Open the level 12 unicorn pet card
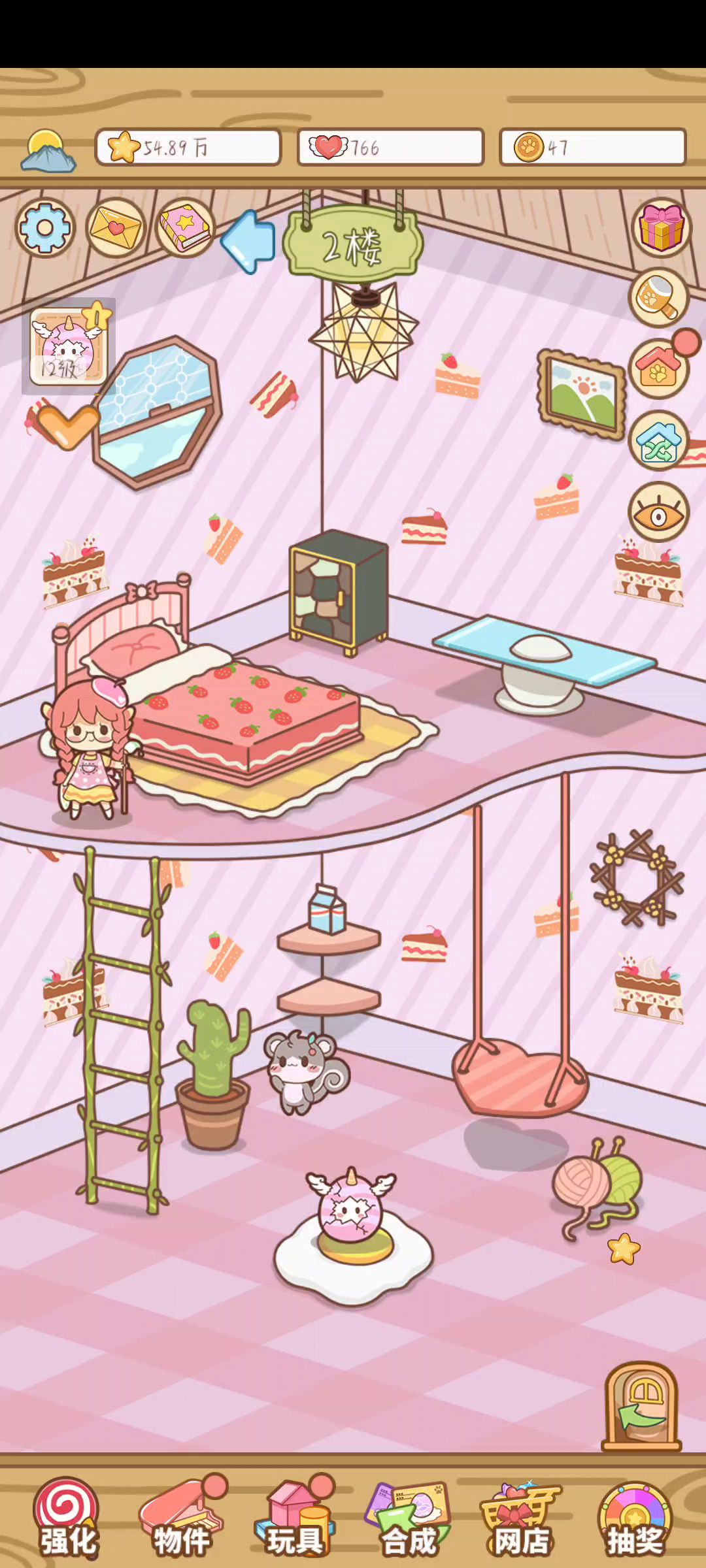Viewport: 706px width, 1568px height. 69,347
